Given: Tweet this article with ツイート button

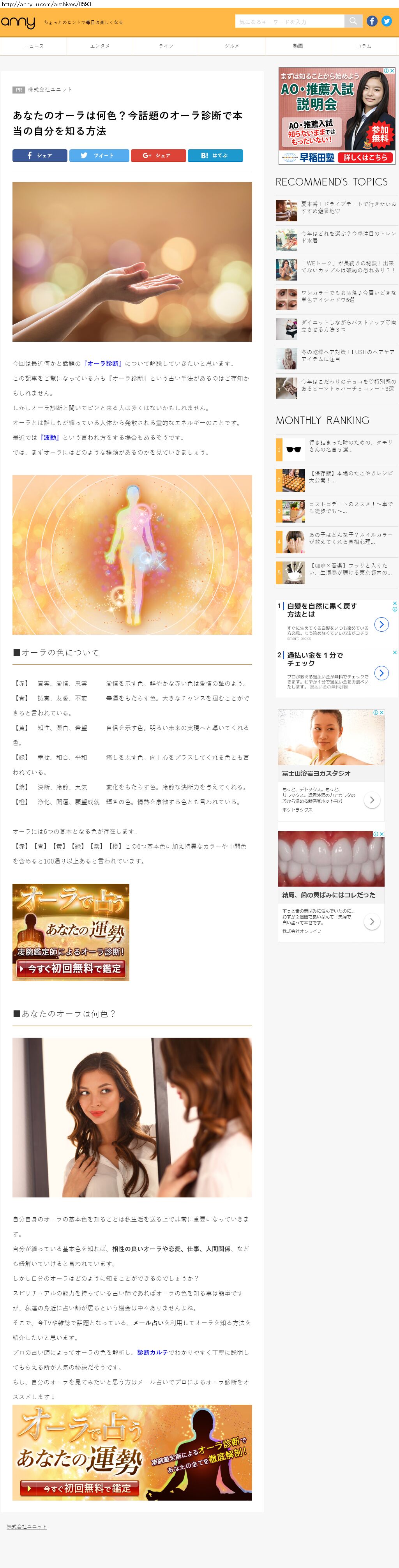Looking at the screenshot, I should tap(99, 155).
